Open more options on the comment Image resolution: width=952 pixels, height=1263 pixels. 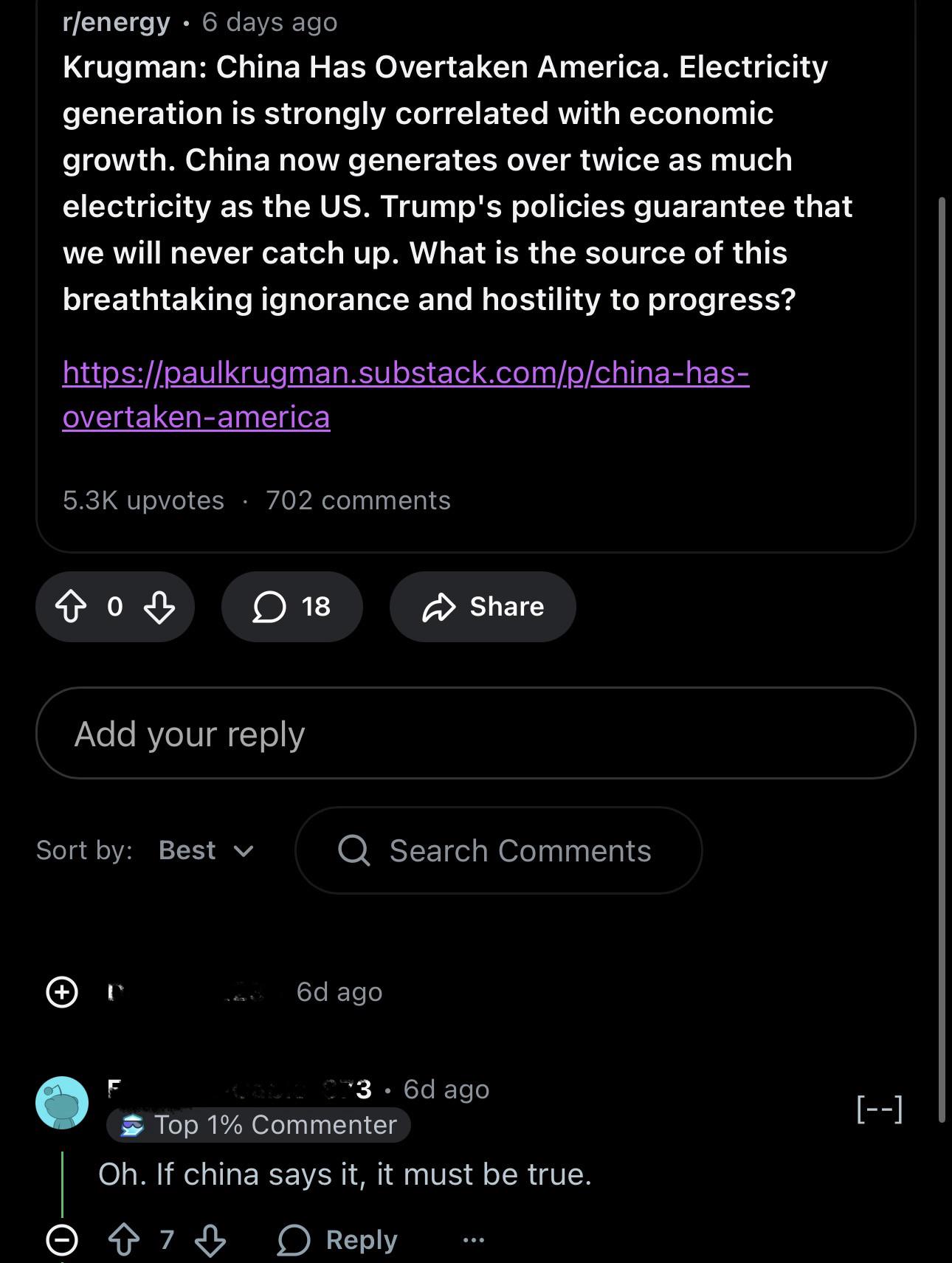pos(473,1240)
